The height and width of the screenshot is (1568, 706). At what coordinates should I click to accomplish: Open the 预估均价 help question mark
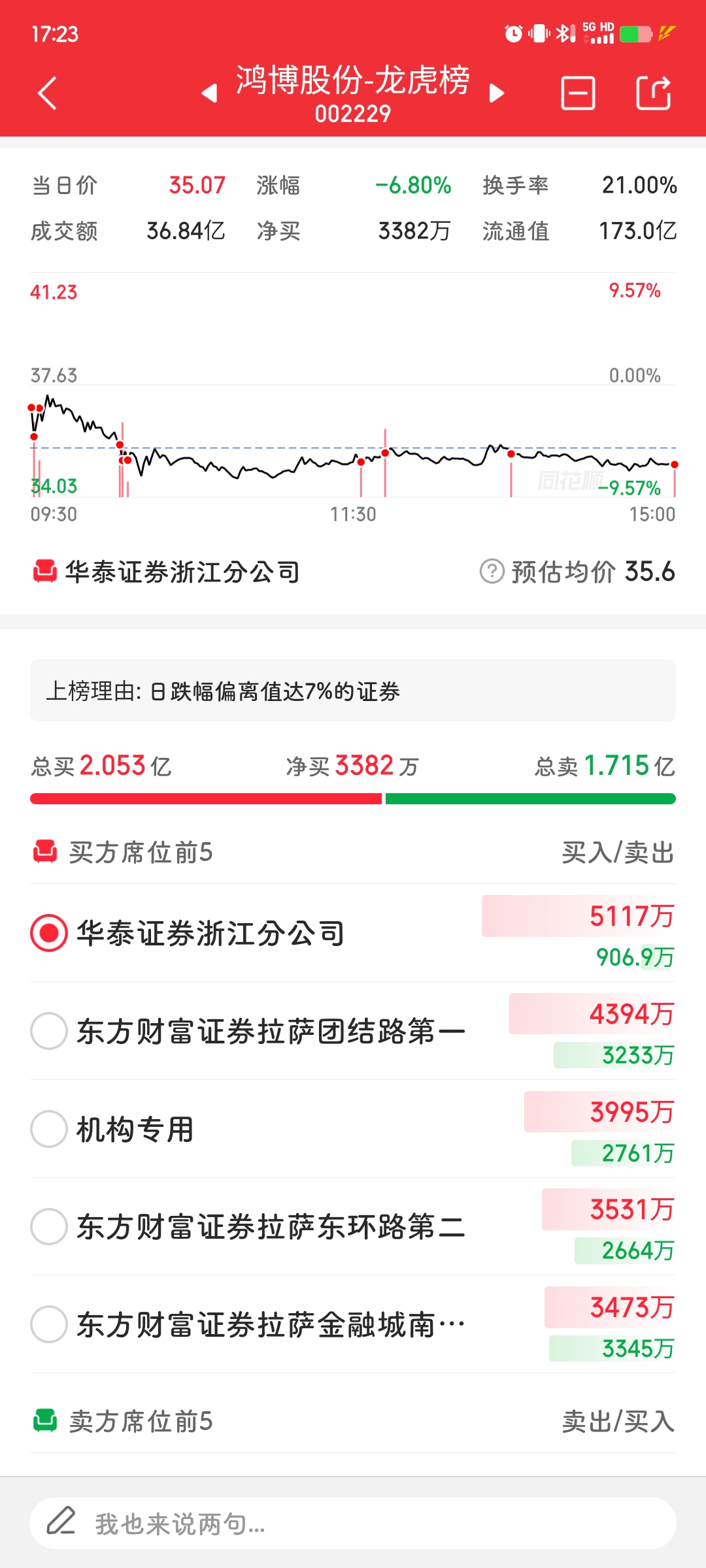(x=492, y=572)
